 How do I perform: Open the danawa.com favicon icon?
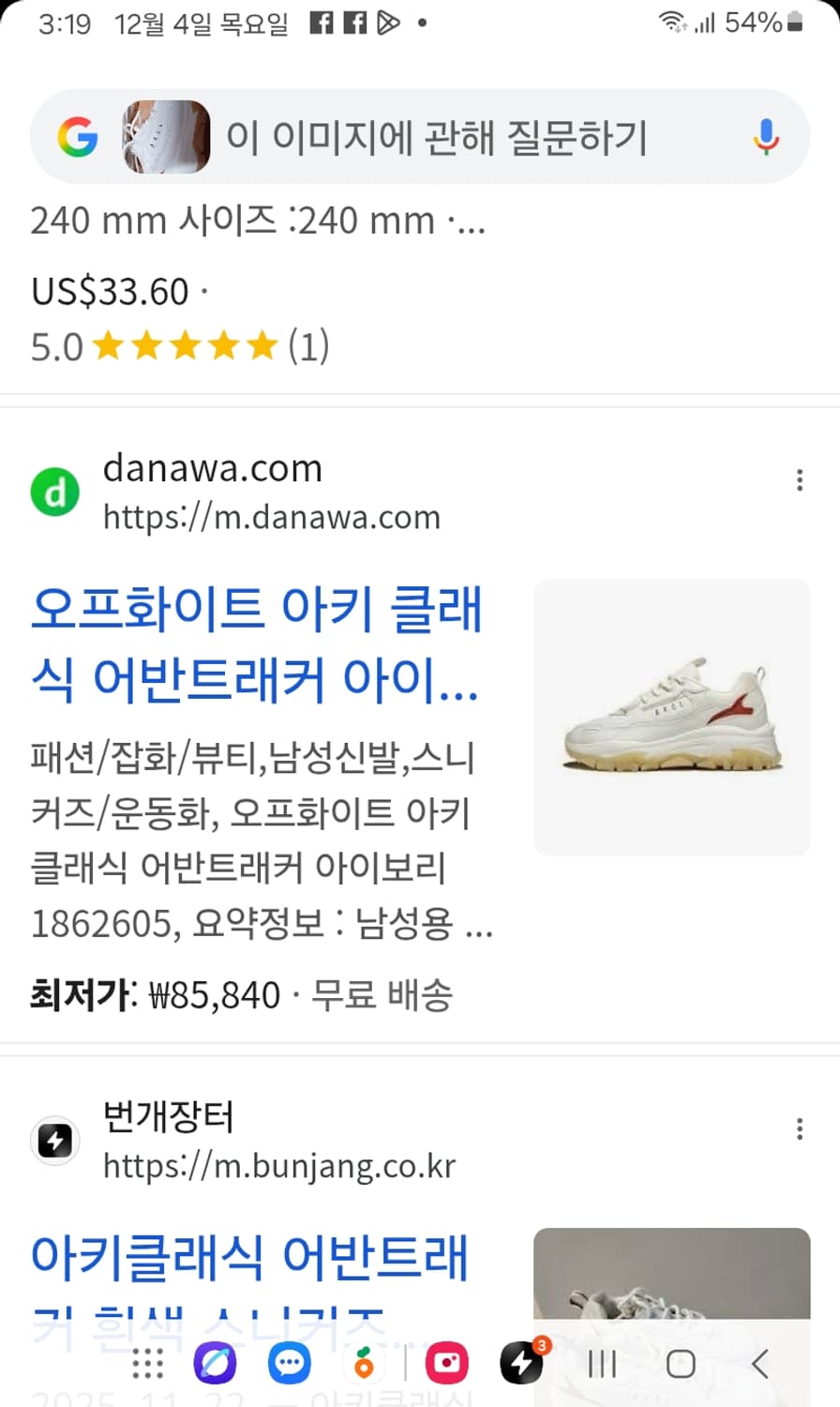click(x=55, y=491)
